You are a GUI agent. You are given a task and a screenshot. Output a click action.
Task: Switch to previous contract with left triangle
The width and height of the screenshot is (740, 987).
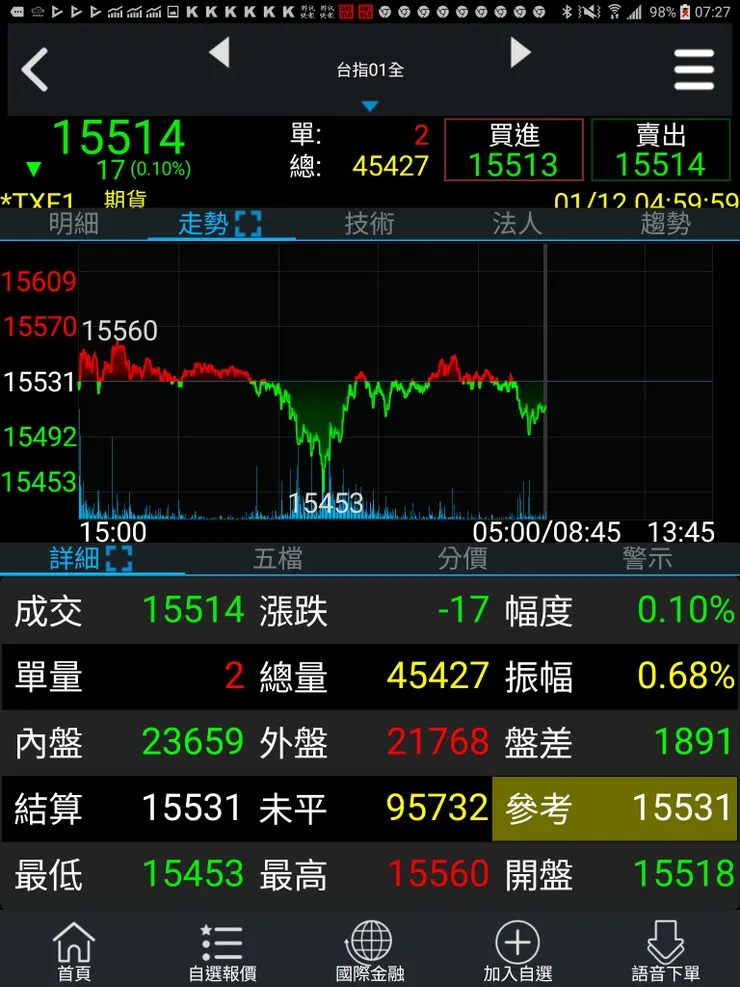pos(219,52)
